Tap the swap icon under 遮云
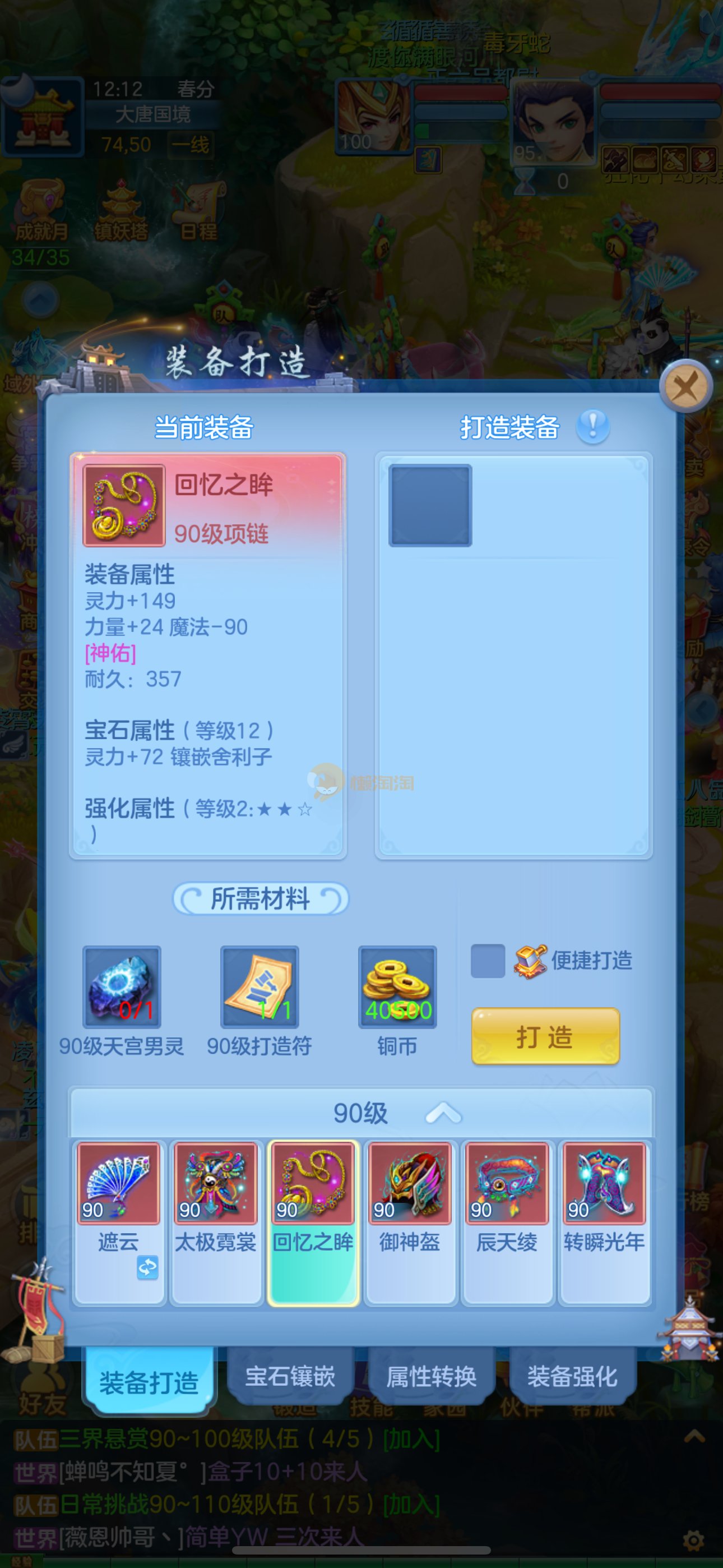The width and height of the screenshot is (723, 1568). click(x=147, y=1267)
